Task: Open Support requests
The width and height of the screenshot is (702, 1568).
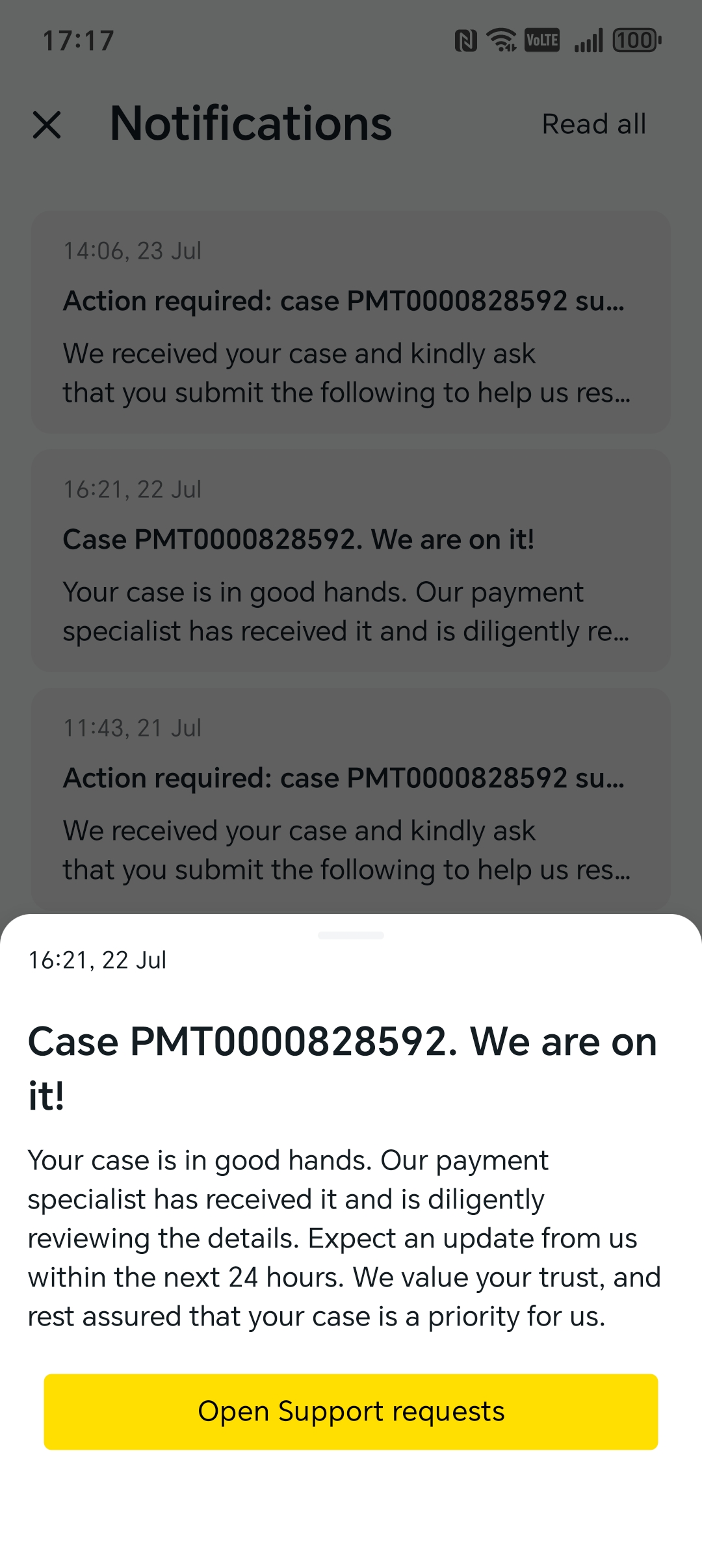Action: (x=351, y=1411)
